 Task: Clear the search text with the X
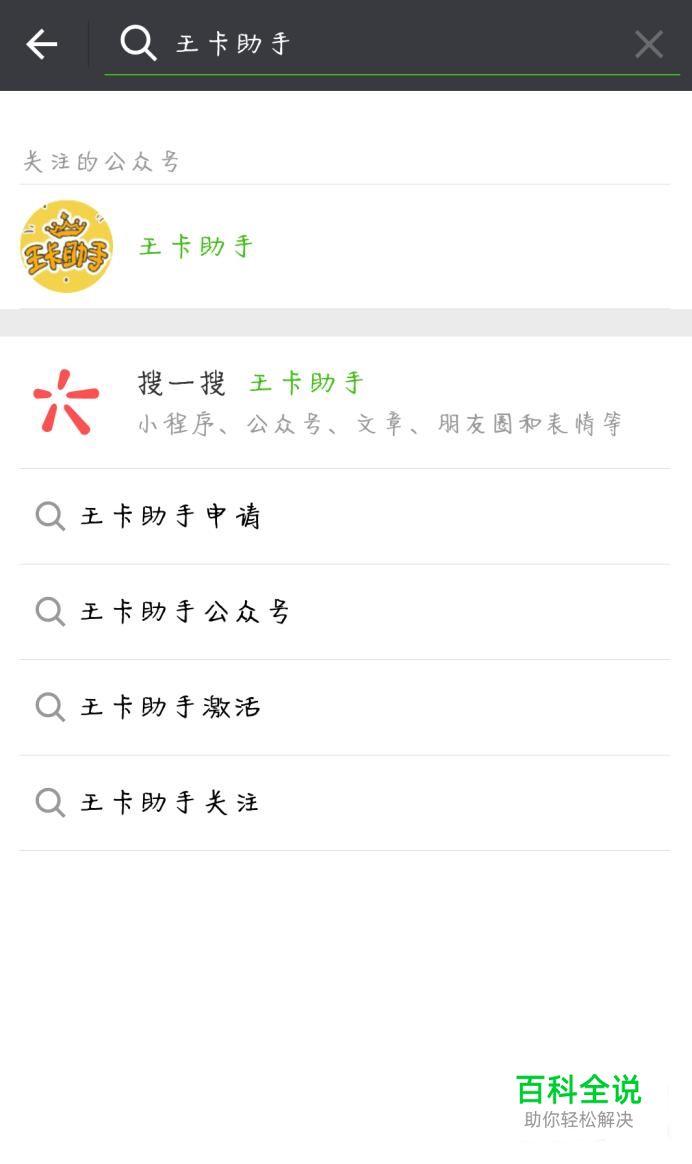click(648, 44)
